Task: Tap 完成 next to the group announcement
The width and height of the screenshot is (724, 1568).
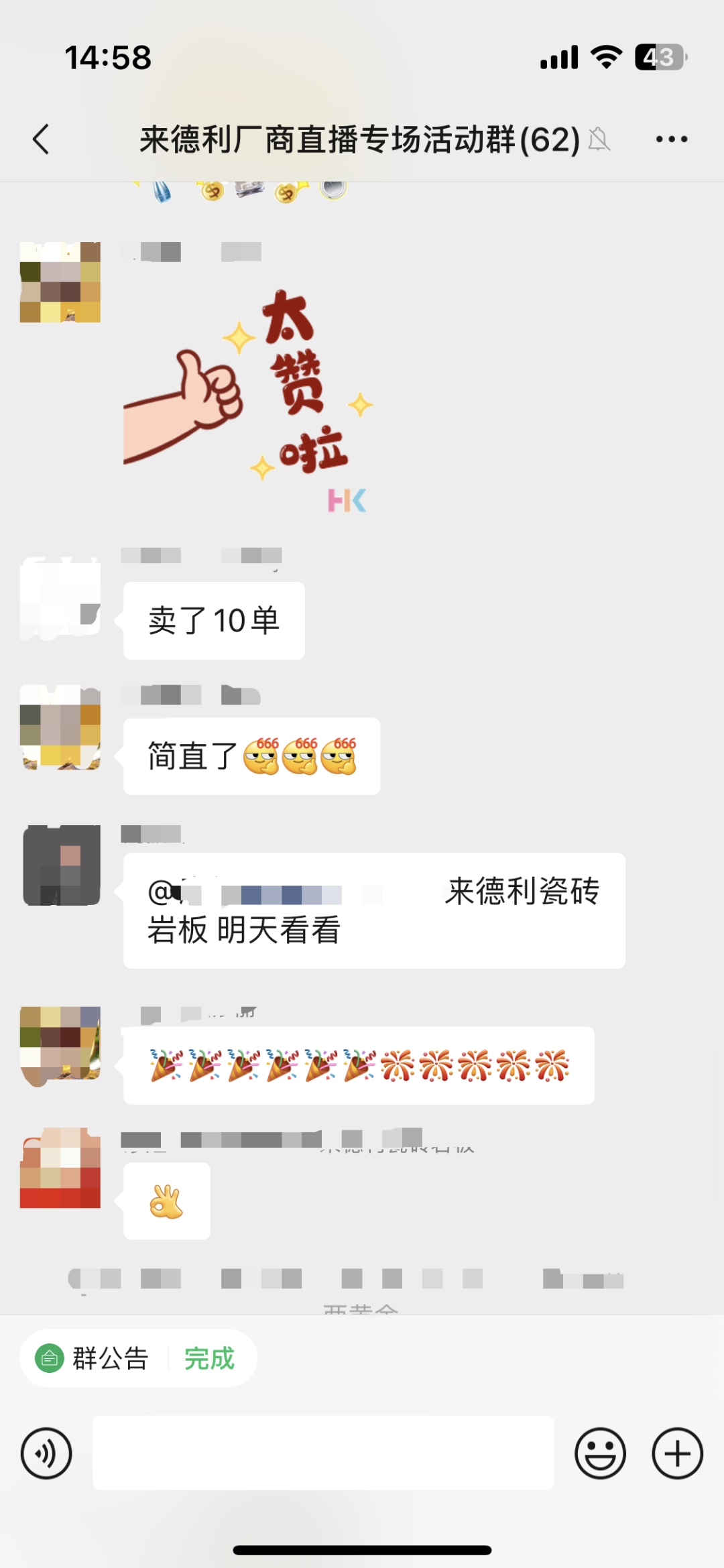Action: (209, 1359)
